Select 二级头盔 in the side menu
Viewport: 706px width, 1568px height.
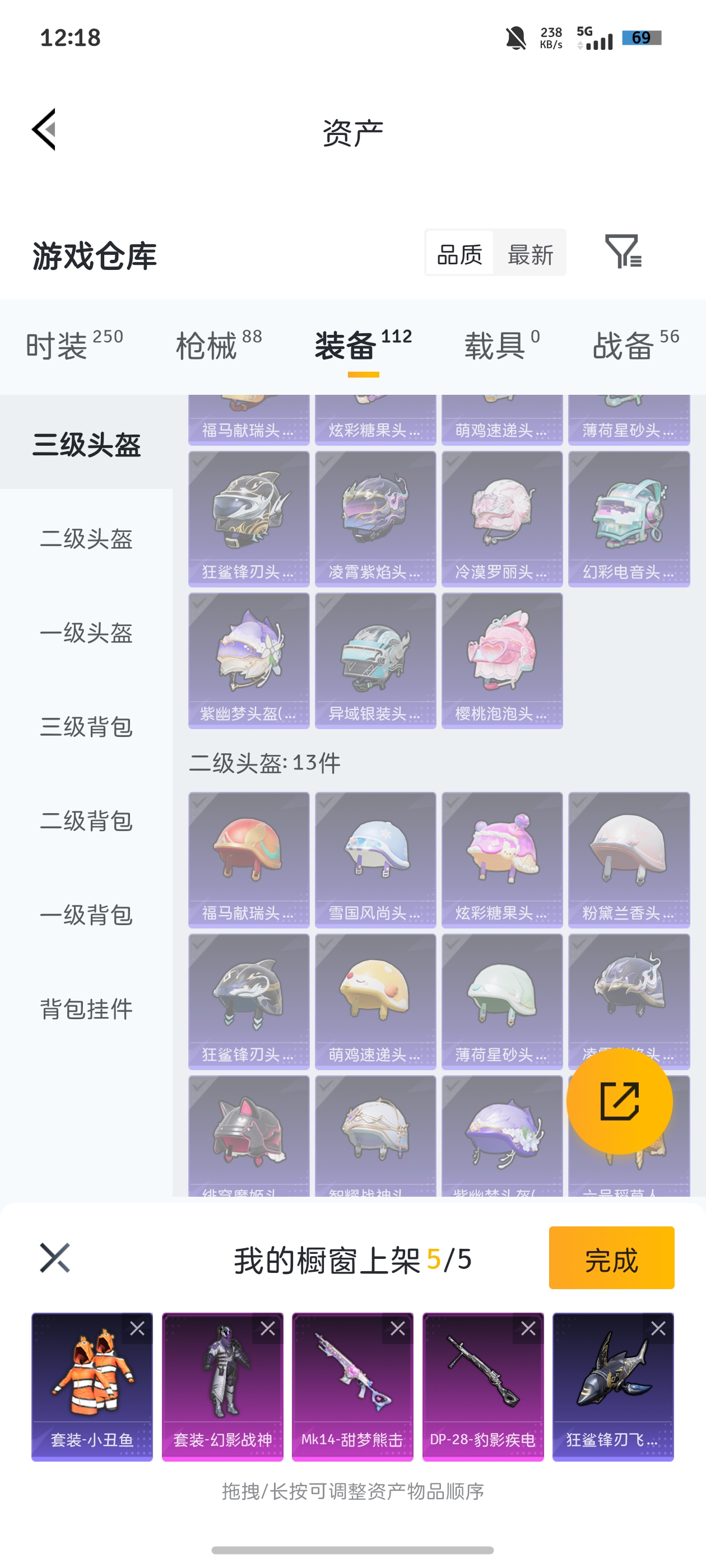(86, 539)
